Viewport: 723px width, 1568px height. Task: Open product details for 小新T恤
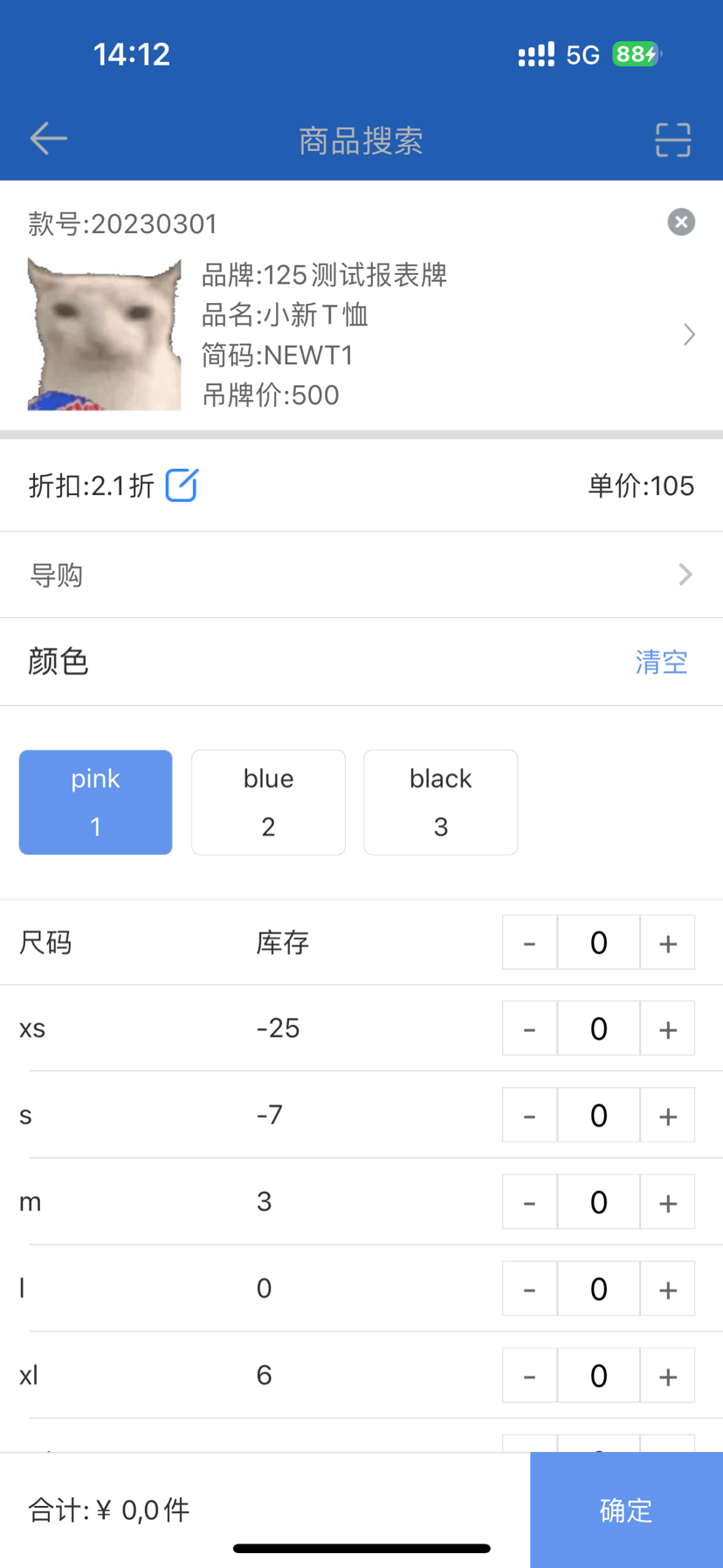click(689, 334)
